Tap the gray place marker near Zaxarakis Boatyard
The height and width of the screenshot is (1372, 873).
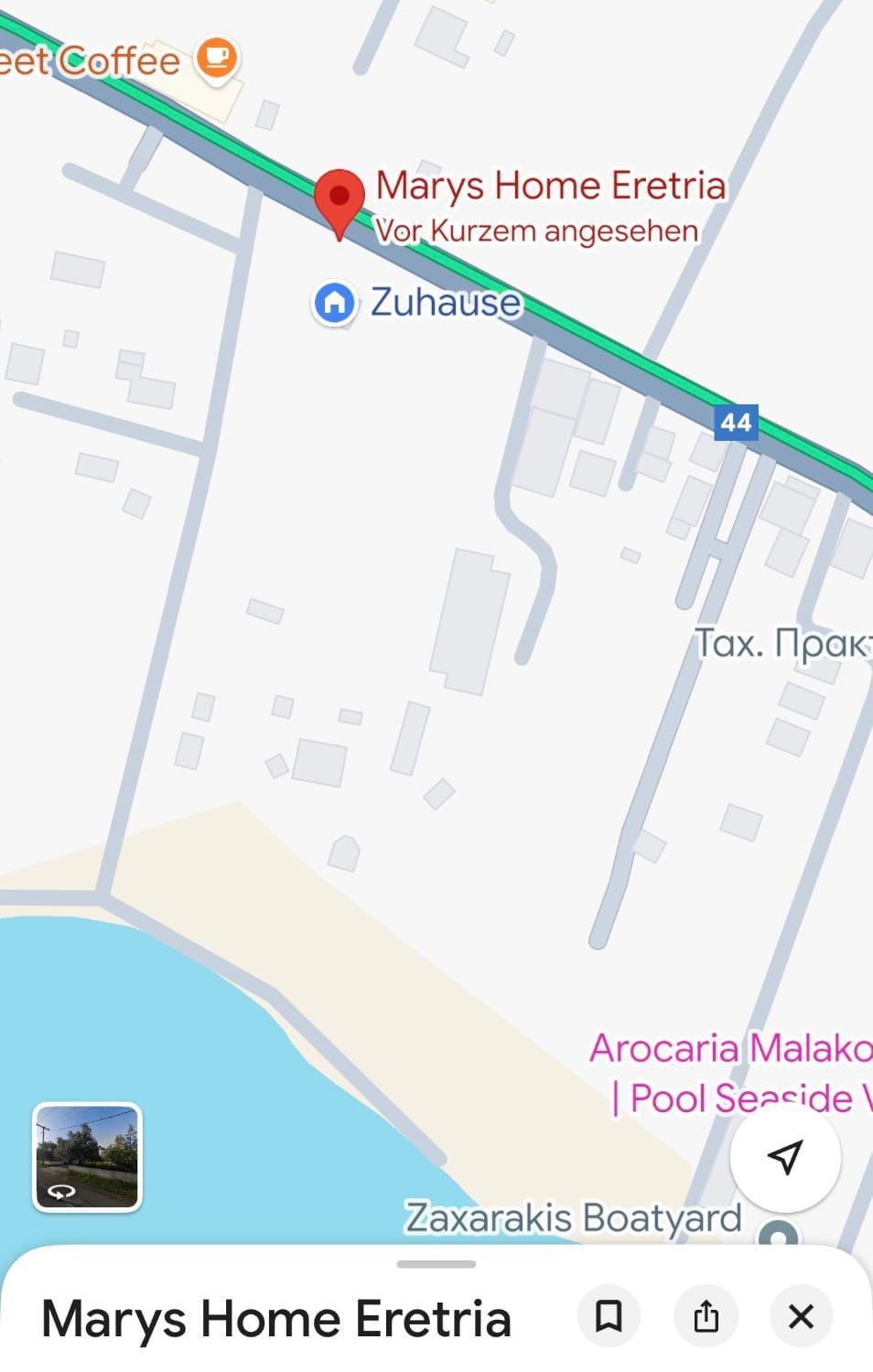[780, 1234]
